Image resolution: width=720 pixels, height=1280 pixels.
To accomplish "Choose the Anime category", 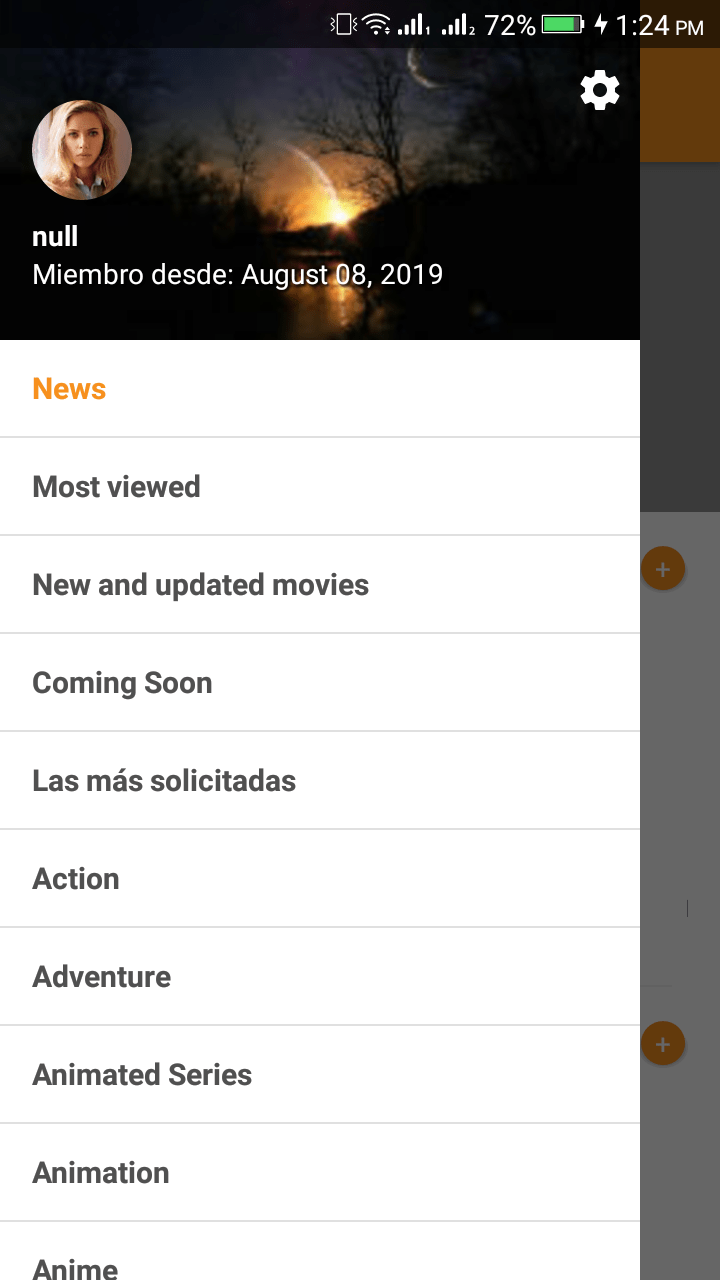I will tap(75, 1266).
